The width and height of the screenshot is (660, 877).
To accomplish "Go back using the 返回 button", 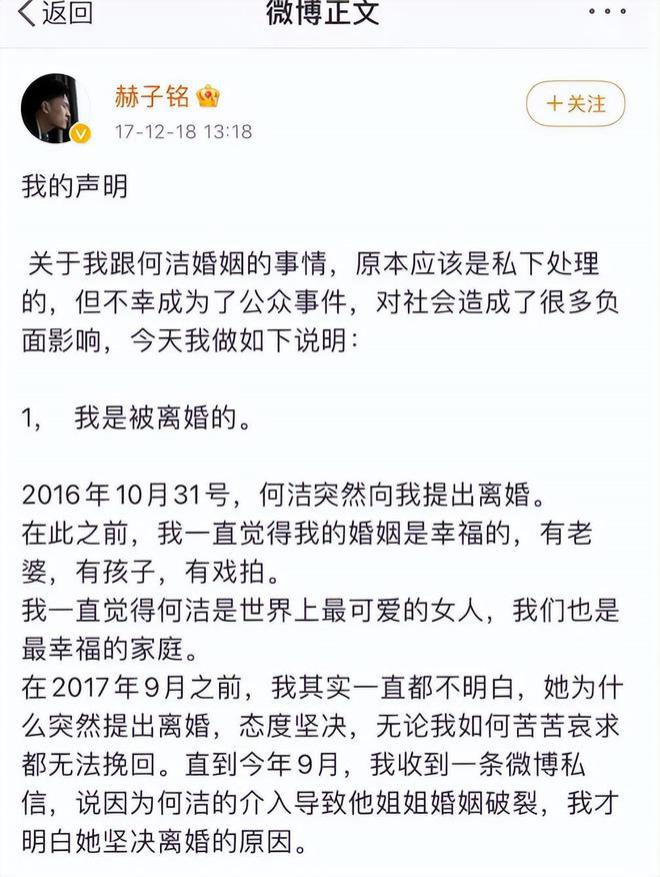I will [x=56, y=13].
